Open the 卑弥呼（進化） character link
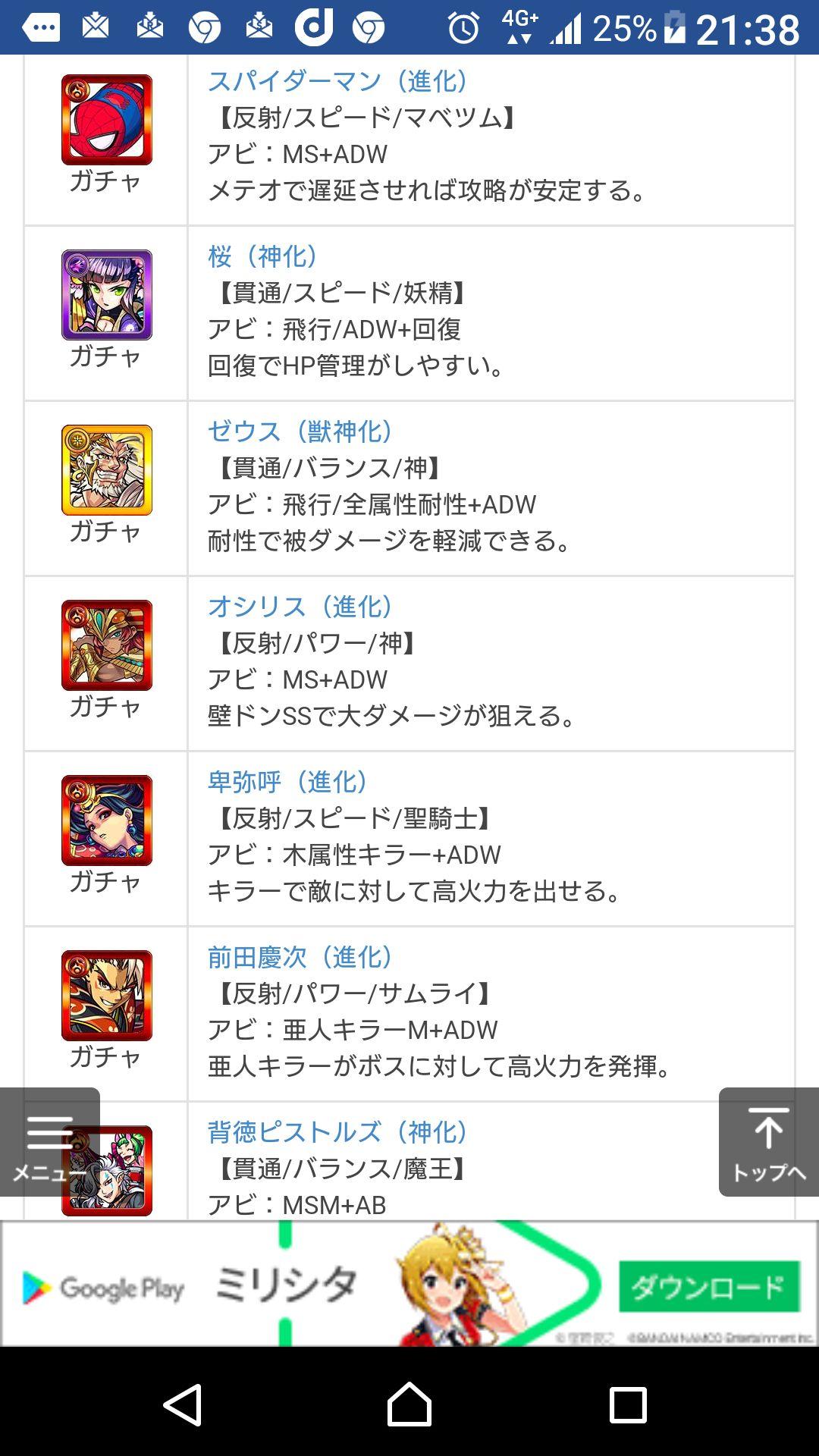 pyautogui.click(x=288, y=782)
